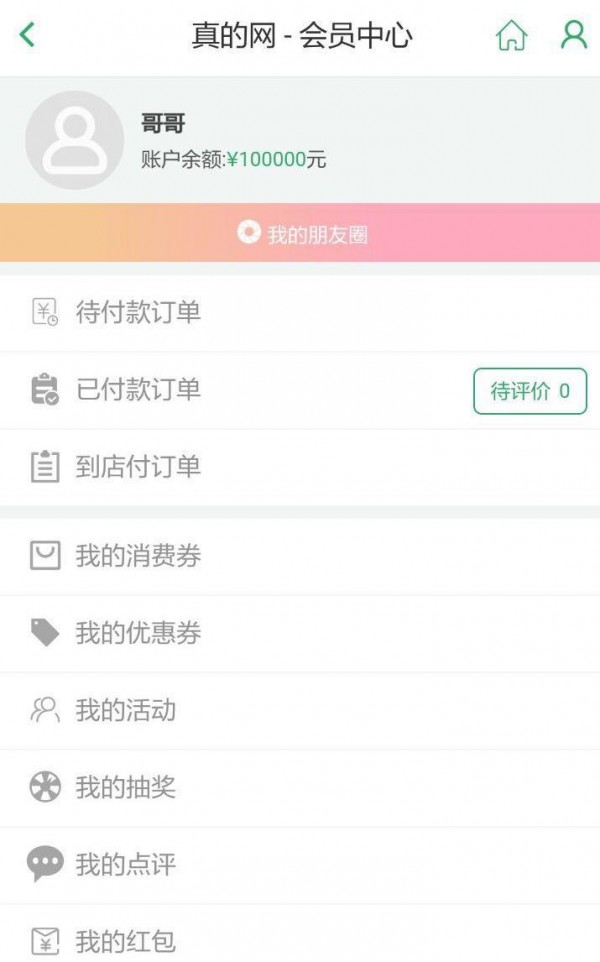600x962 pixels.
Task: Go back using the green arrow
Action: point(27,36)
